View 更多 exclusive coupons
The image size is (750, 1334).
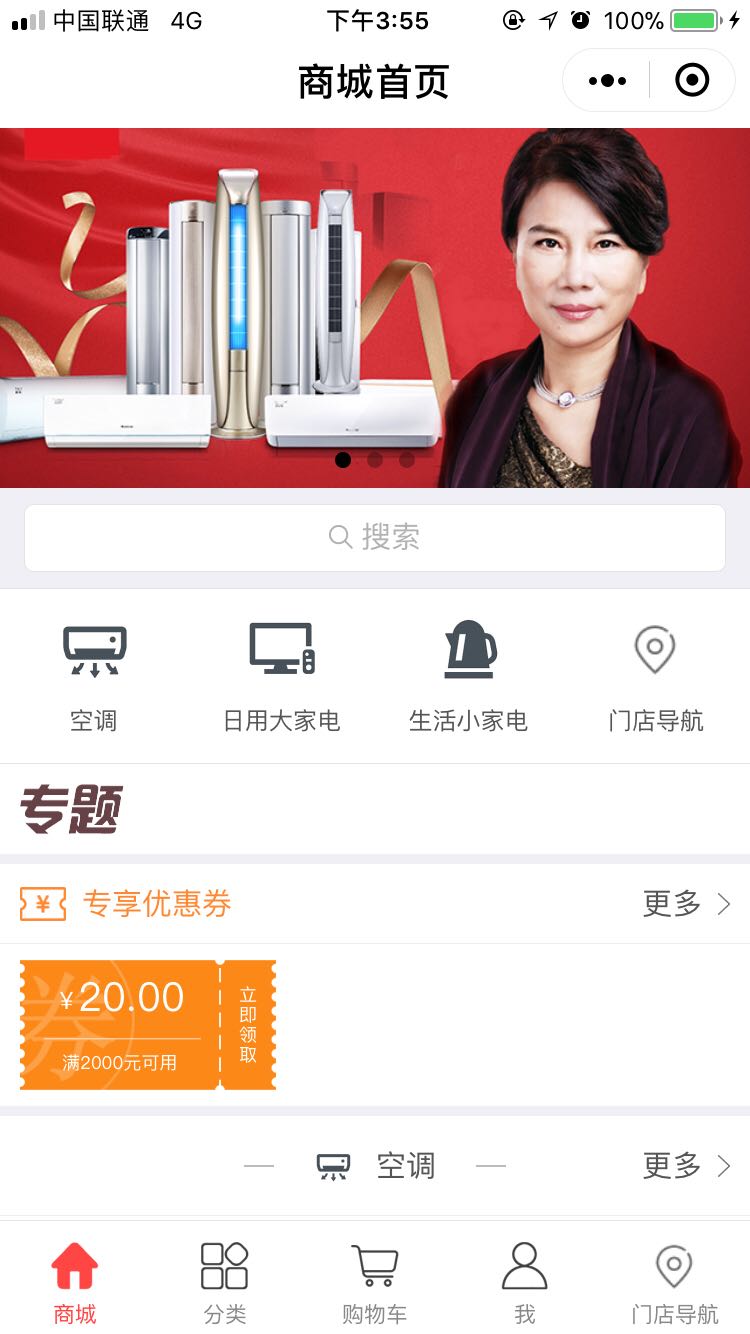(x=687, y=904)
